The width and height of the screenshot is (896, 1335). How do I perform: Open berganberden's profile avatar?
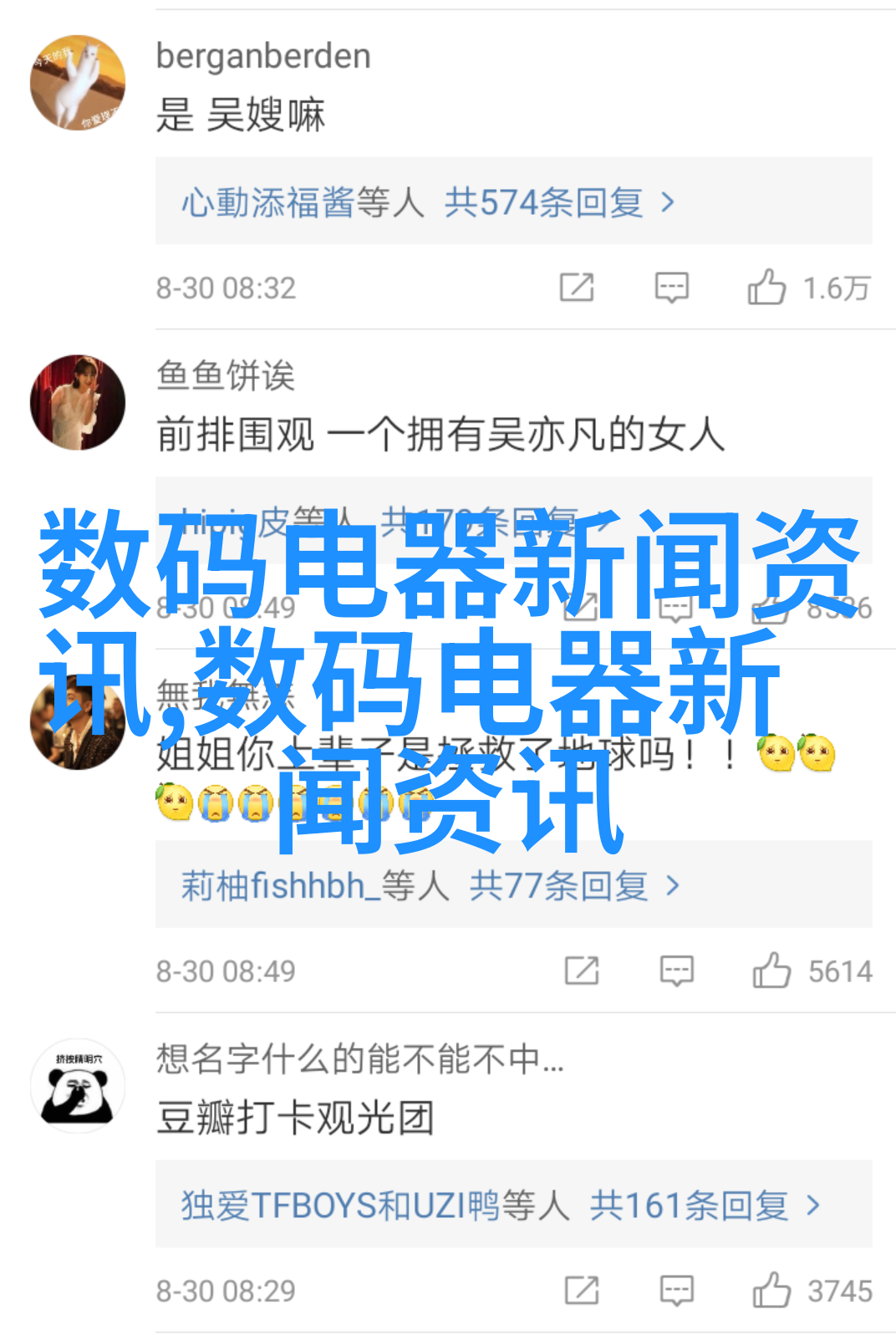78,82
